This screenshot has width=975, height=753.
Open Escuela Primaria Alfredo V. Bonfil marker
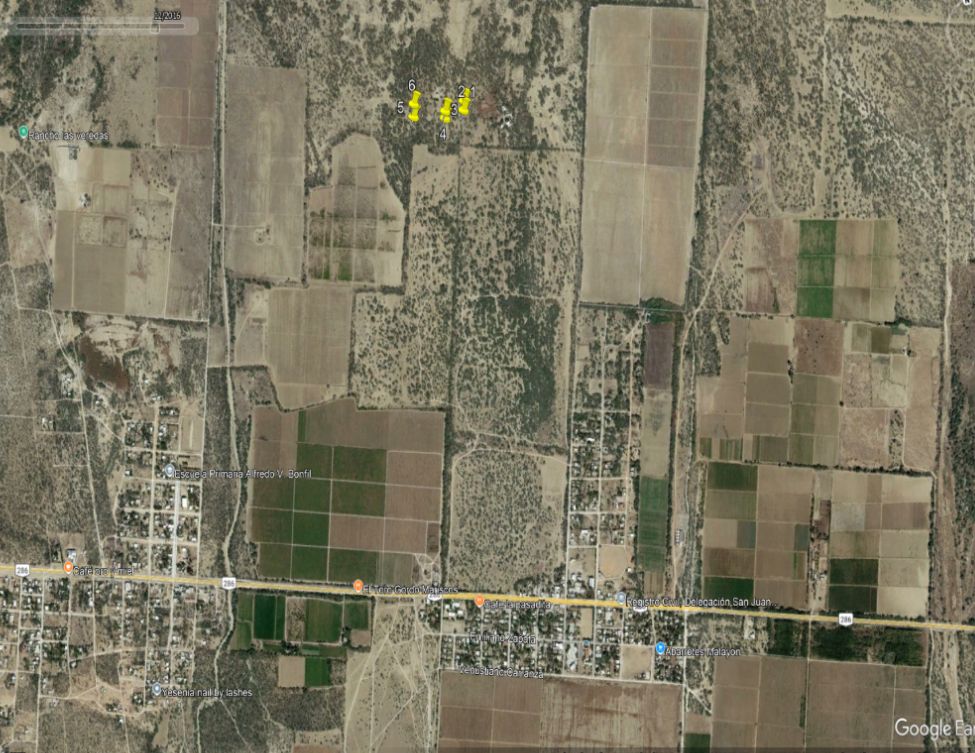pyautogui.click(x=168, y=472)
